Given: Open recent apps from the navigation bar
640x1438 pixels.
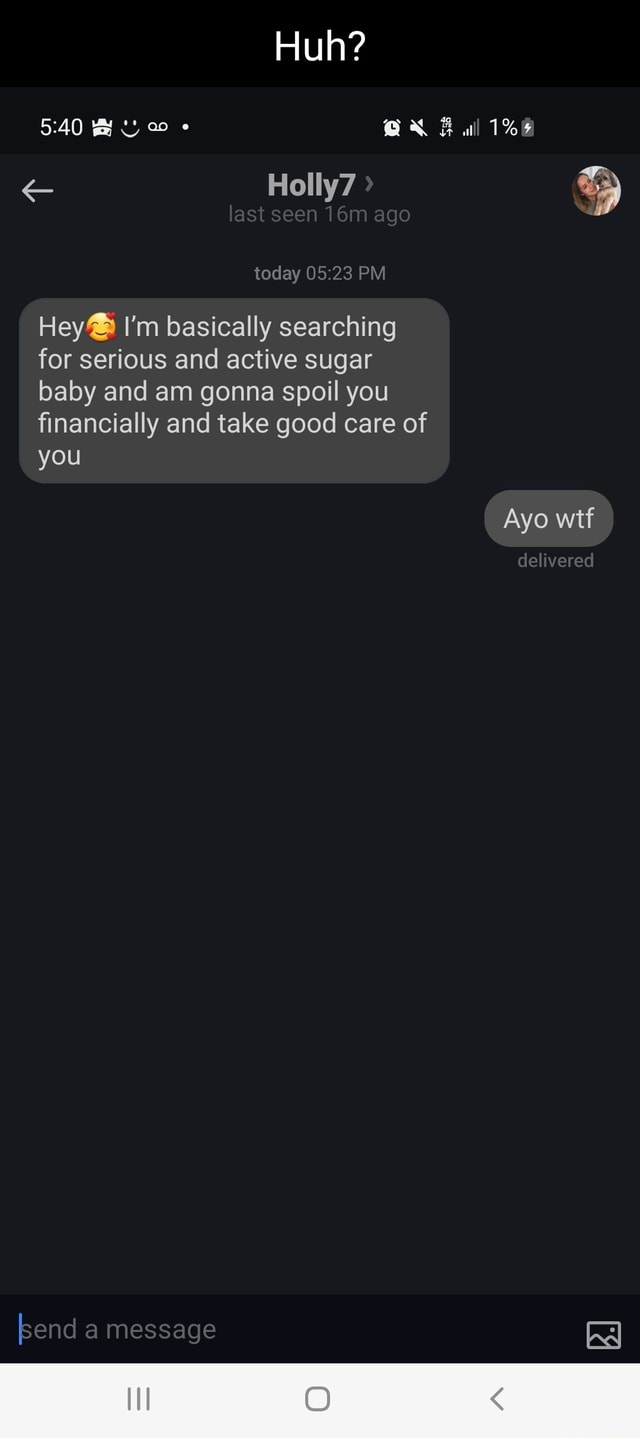Looking at the screenshot, I should tap(139, 1399).
